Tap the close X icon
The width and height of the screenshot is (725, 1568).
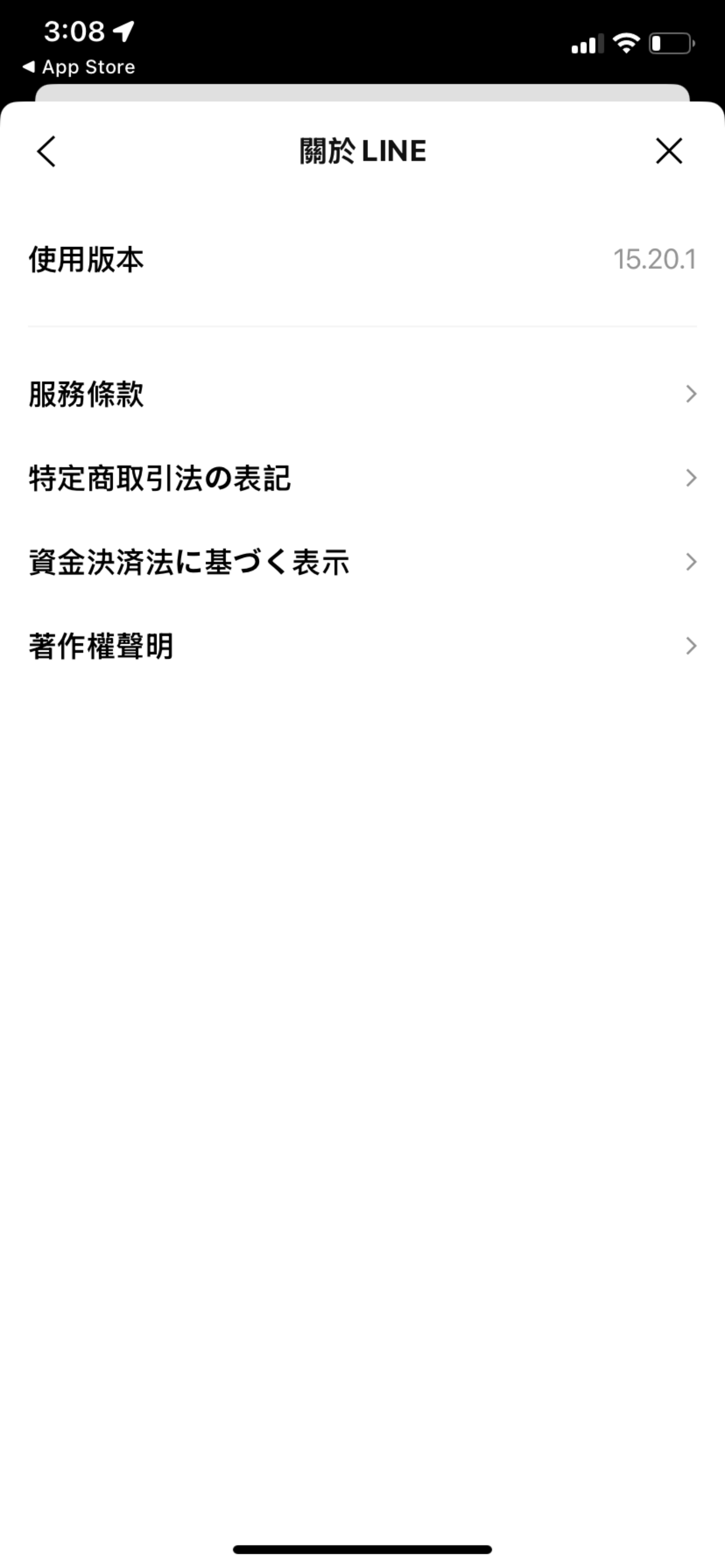[x=669, y=151]
